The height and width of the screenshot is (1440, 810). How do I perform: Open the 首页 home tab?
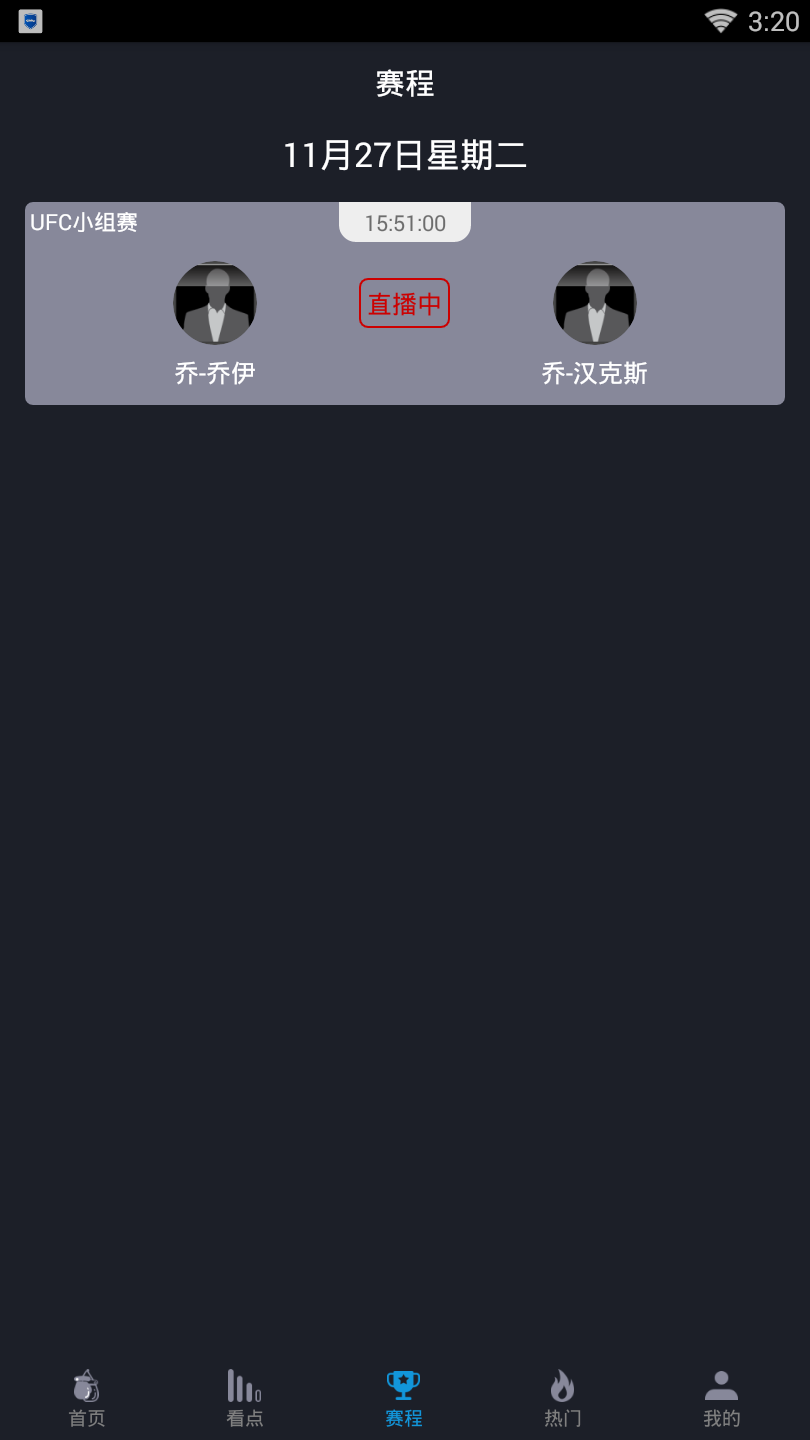(x=87, y=1398)
